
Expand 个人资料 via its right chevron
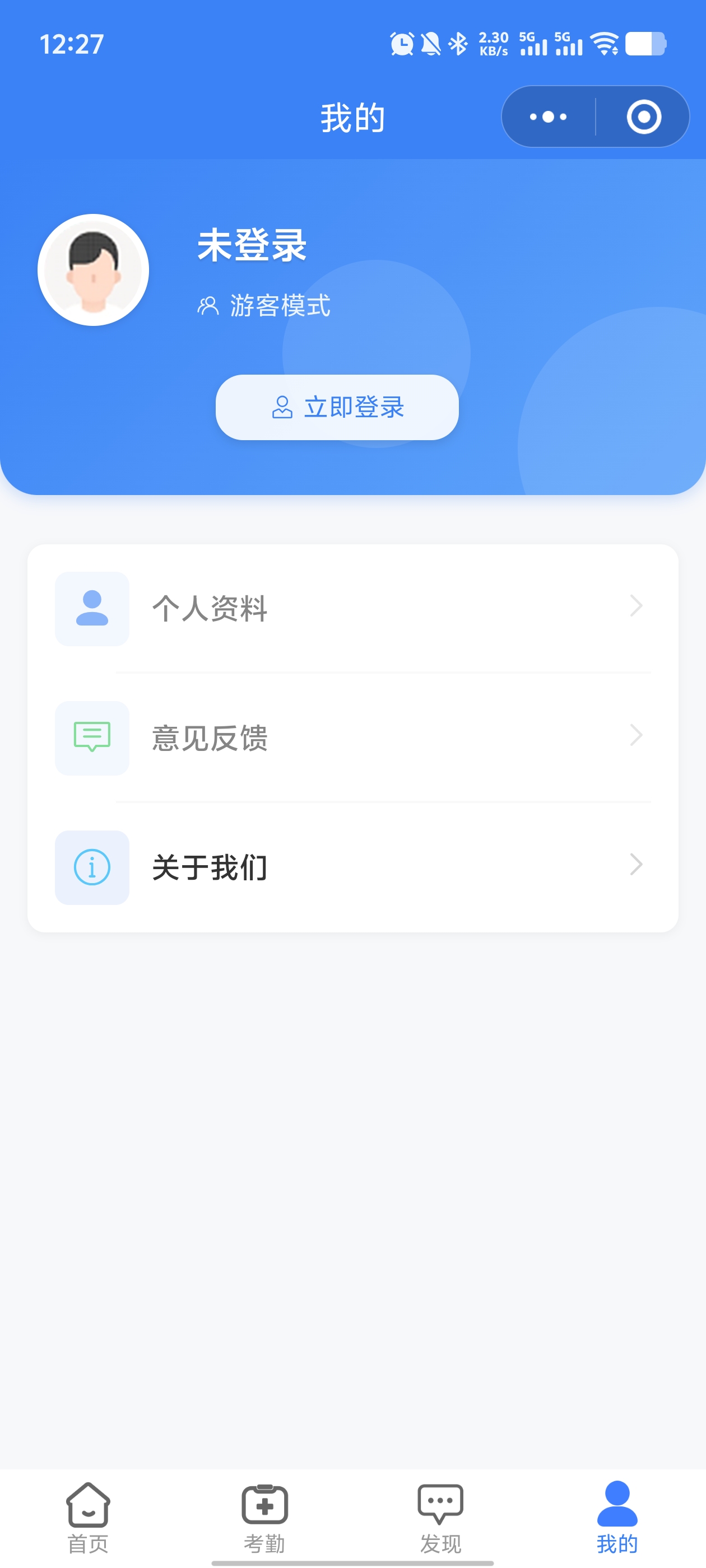636,606
